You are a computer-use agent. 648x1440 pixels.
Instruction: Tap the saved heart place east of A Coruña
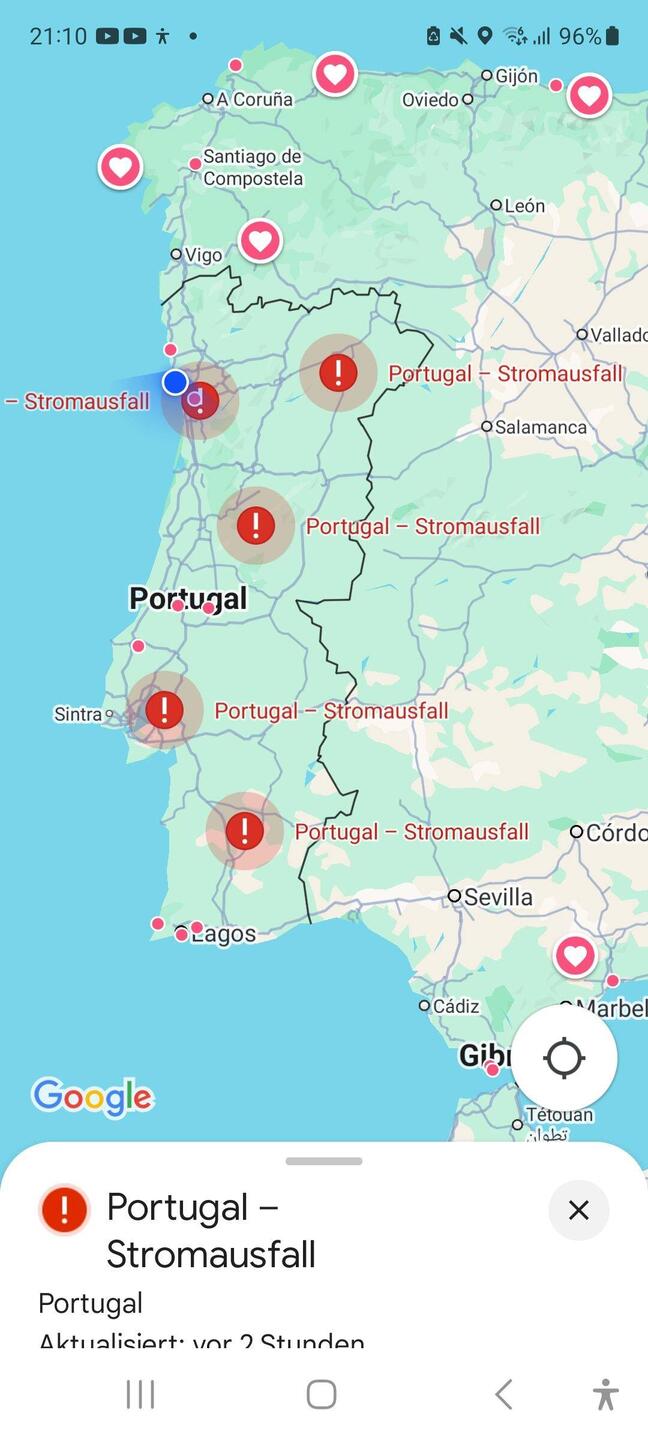(335, 74)
